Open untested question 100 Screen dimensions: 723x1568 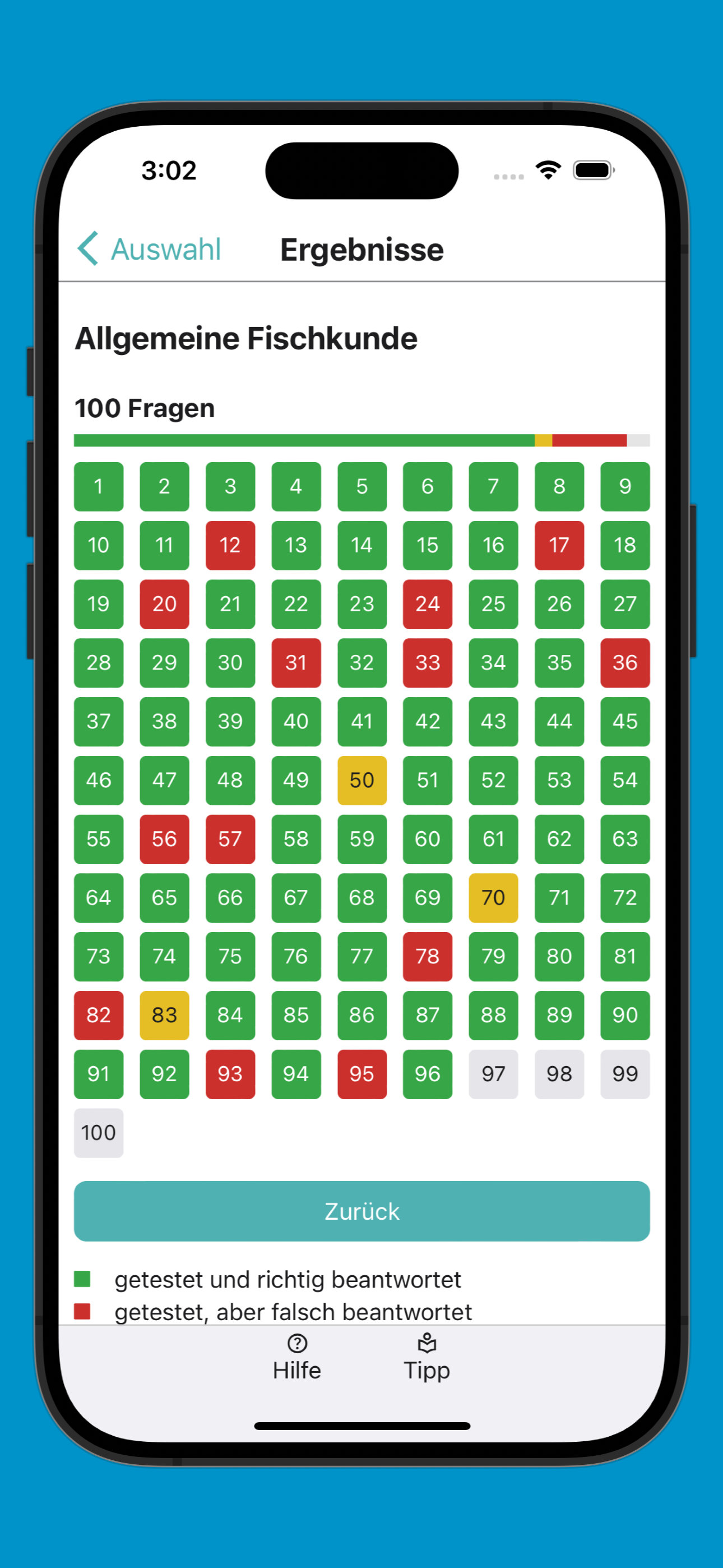coord(99,1132)
